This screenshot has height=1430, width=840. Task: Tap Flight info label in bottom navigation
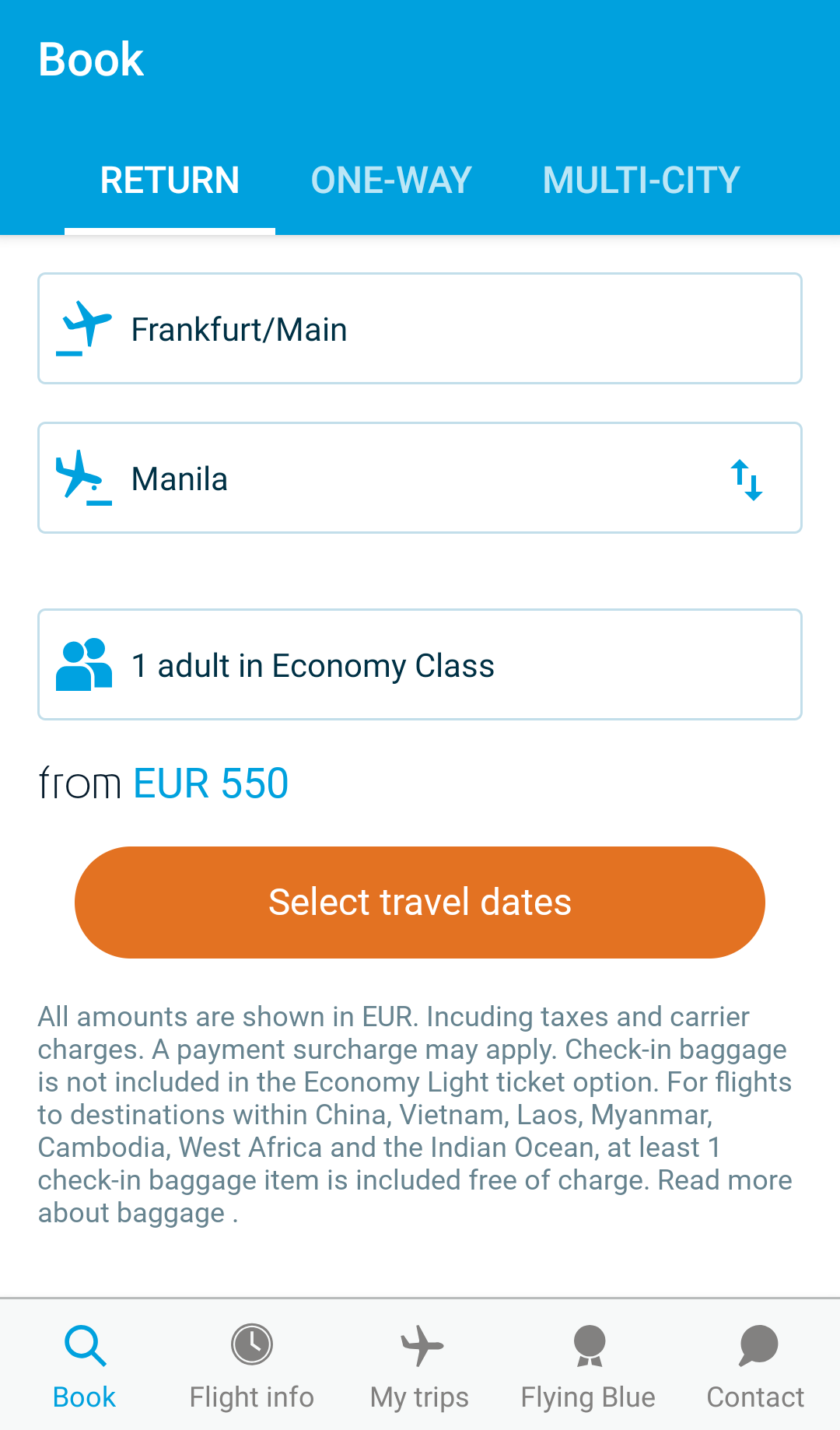click(251, 1397)
